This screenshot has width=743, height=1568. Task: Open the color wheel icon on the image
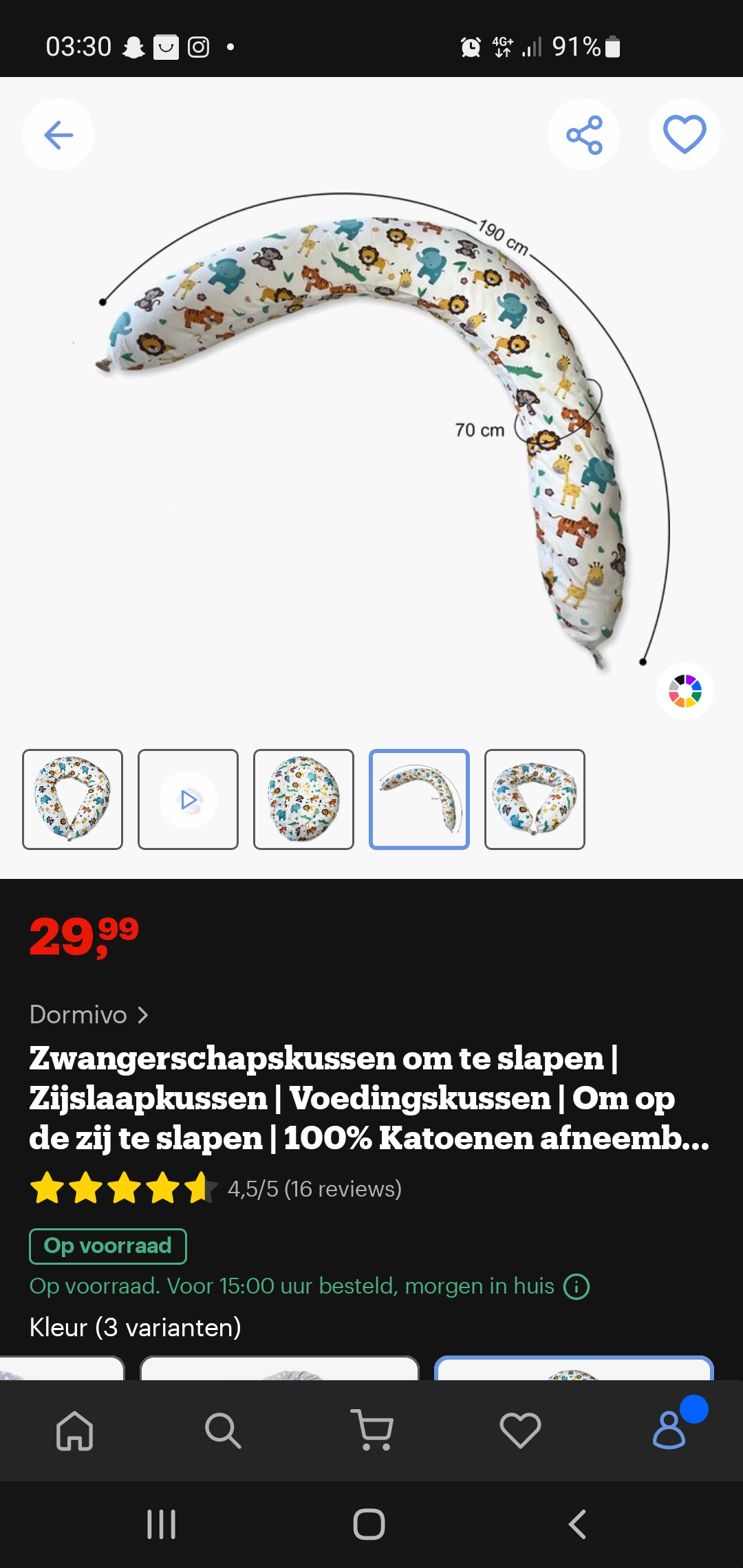685,690
